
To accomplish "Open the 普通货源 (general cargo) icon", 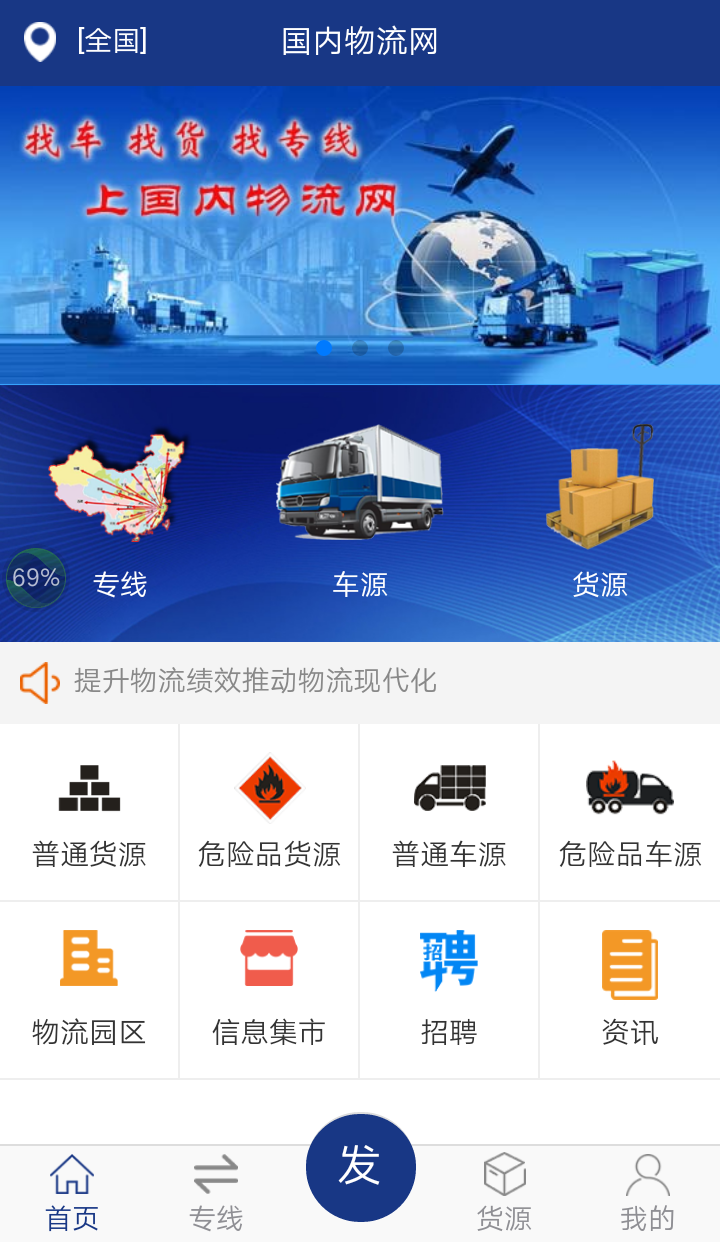I will [89, 810].
